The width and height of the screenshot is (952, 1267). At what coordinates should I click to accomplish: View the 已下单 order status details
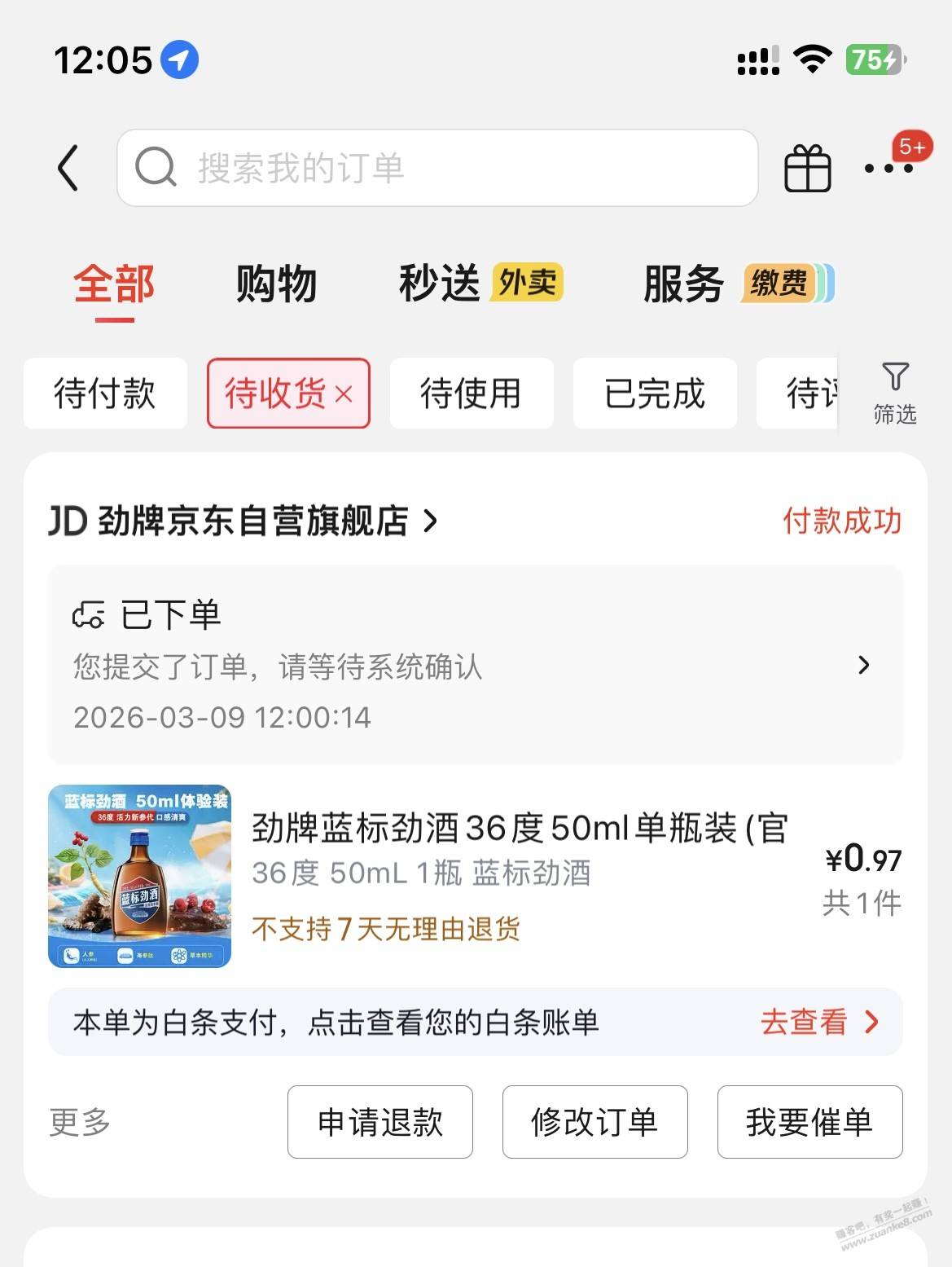point(475,665)
